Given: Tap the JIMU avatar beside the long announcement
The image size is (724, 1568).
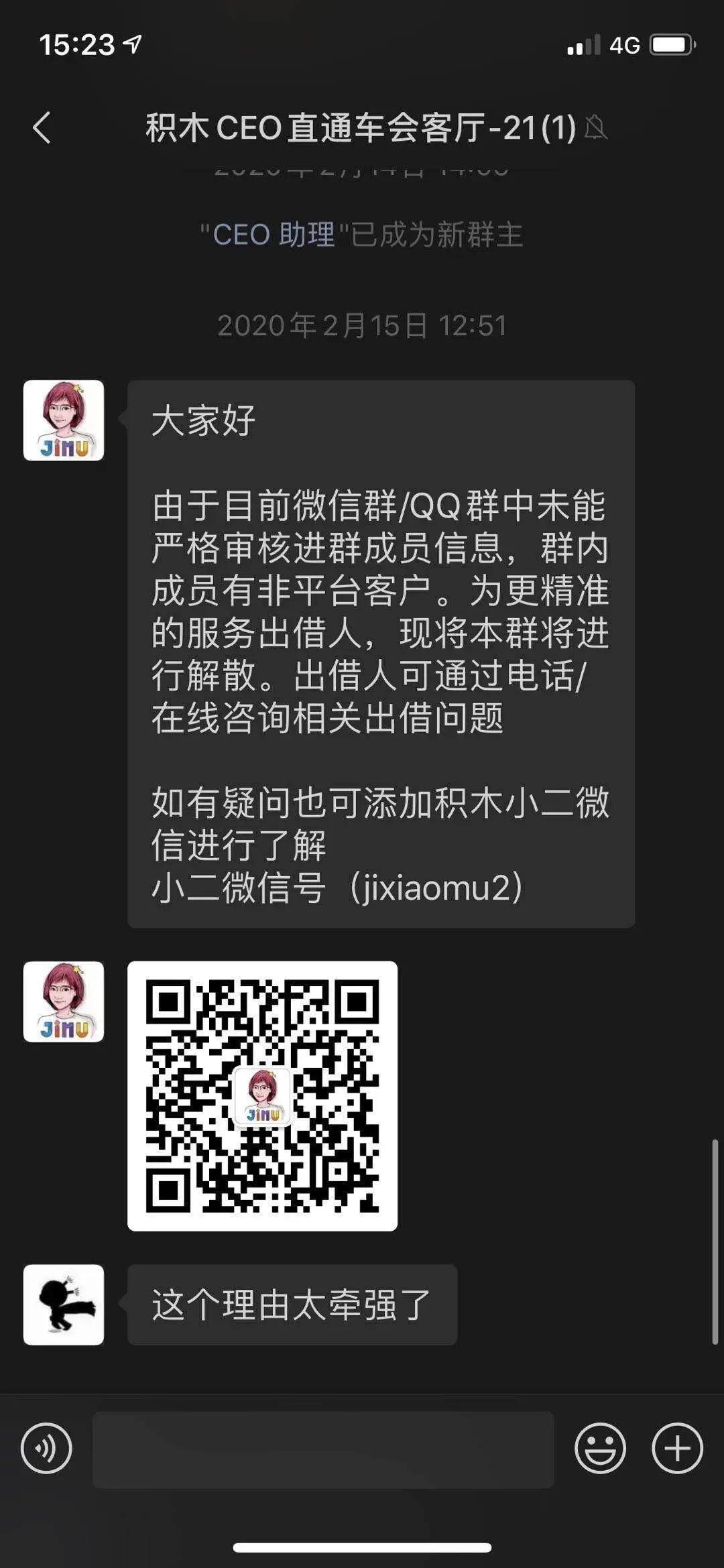Looking at the screenshot, I should (64, 419).
